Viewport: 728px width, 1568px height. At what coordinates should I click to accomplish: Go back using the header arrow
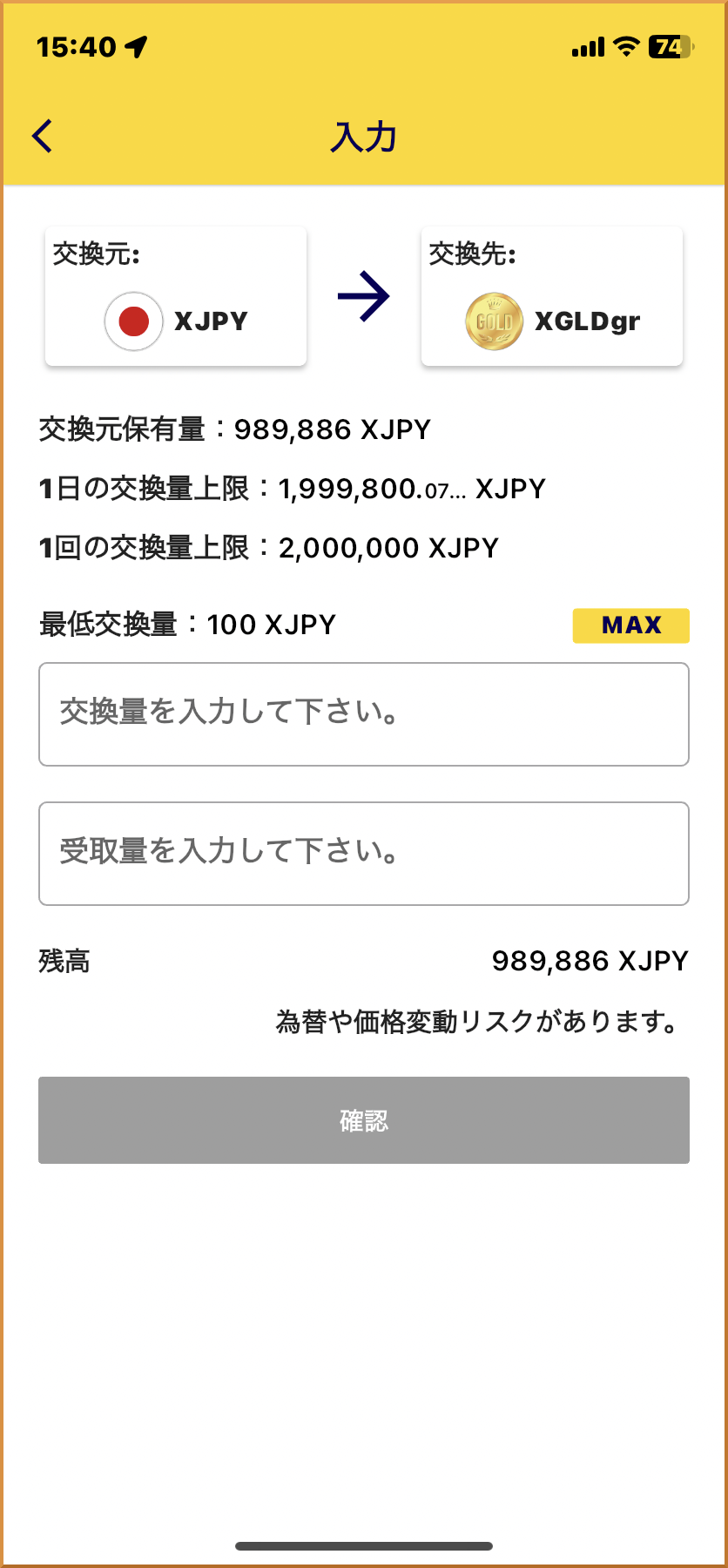pyautogui.click(x=43, y=136)
